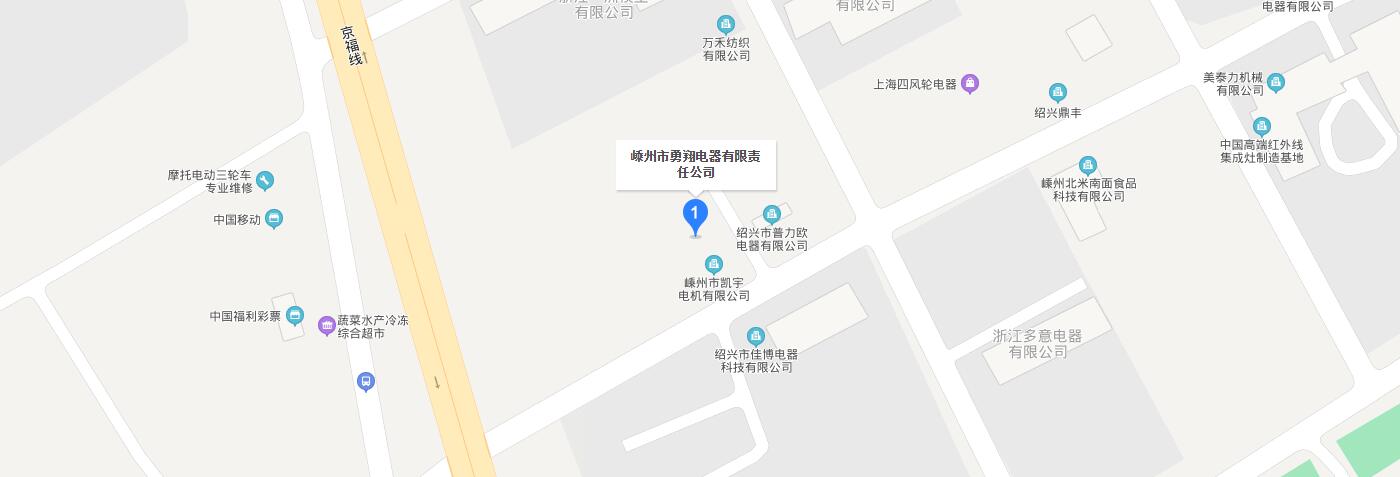
Task: Tap the blue location marker numbered 1
Action: coord(695,215)
